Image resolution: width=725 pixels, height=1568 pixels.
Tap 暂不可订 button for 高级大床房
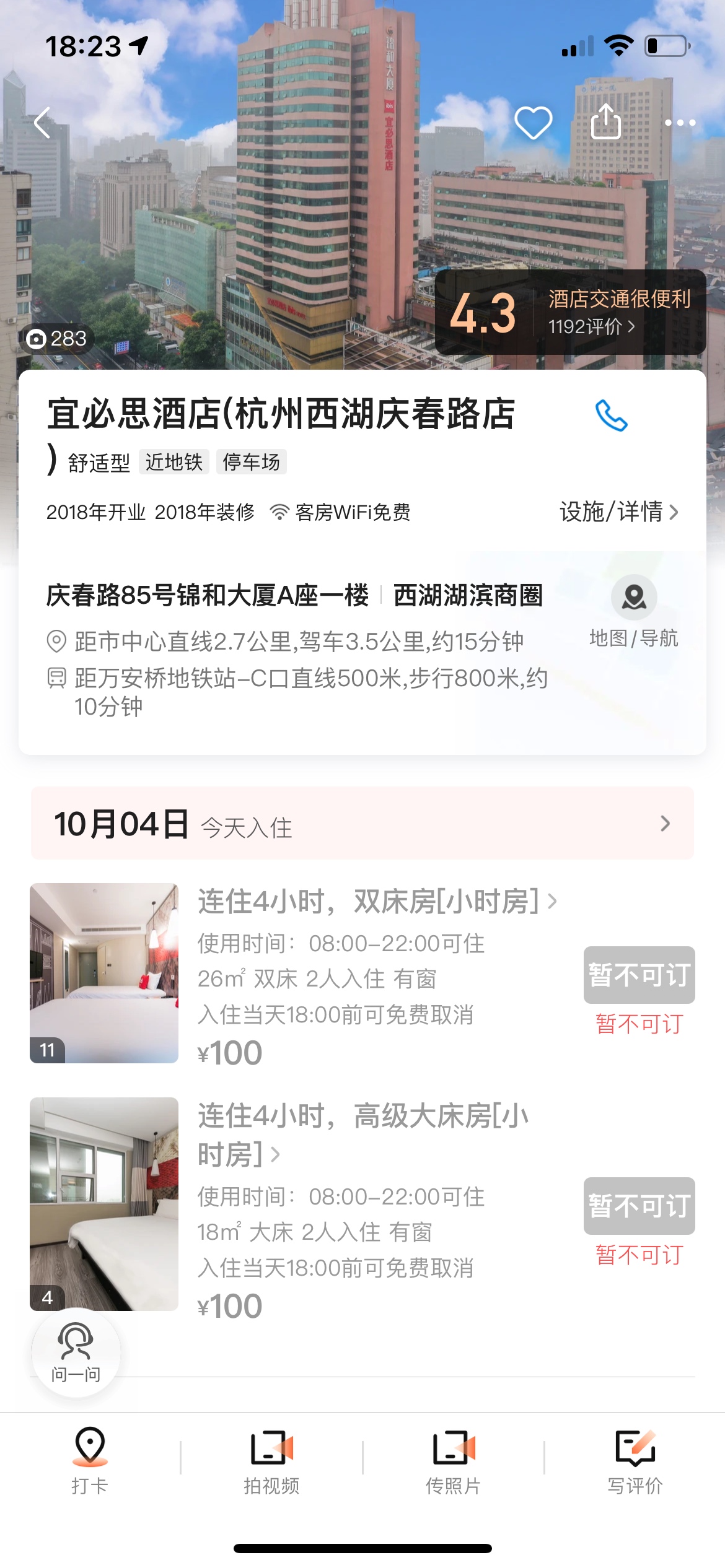639,1206
